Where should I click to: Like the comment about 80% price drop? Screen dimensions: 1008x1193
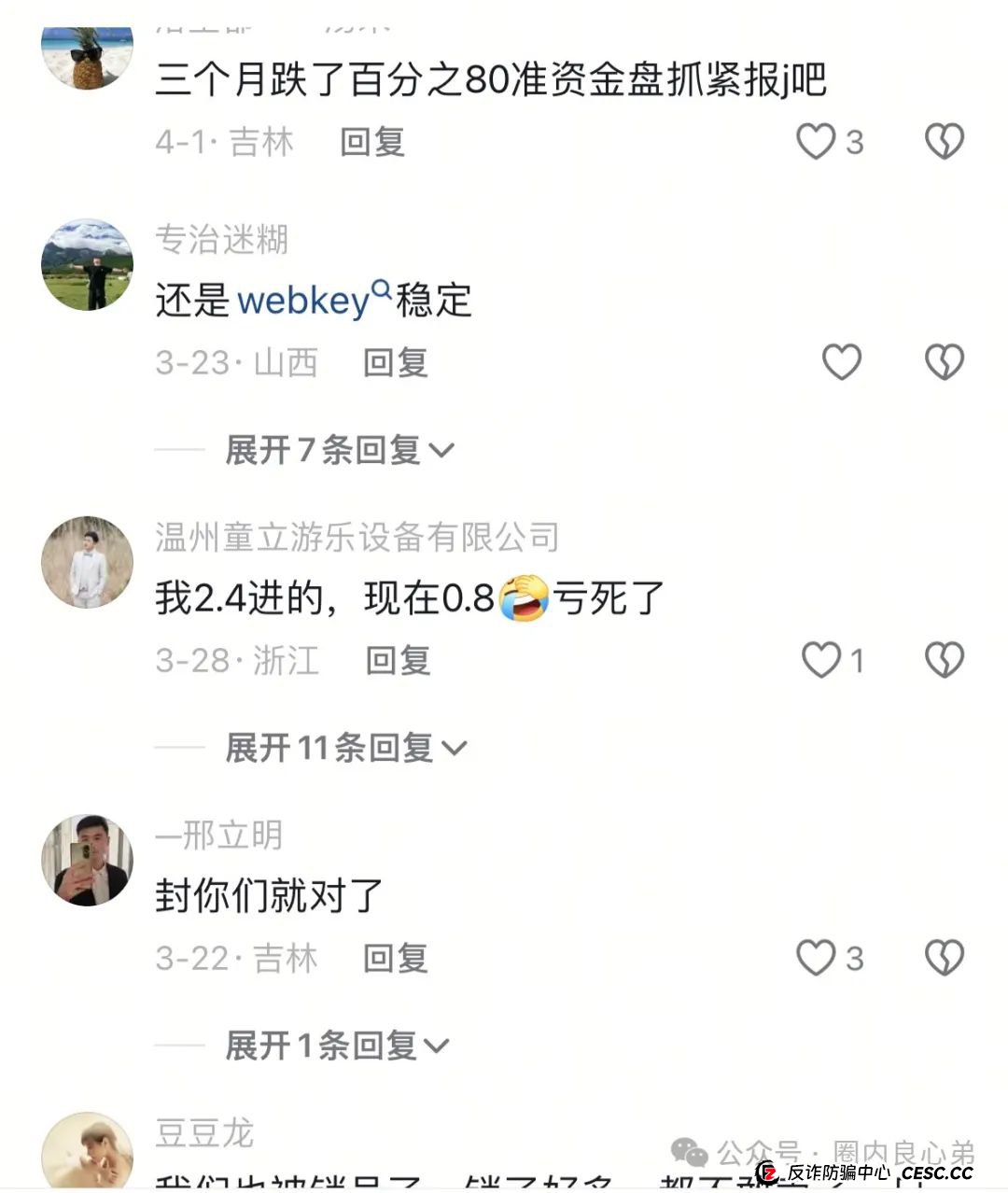point(816,141)
